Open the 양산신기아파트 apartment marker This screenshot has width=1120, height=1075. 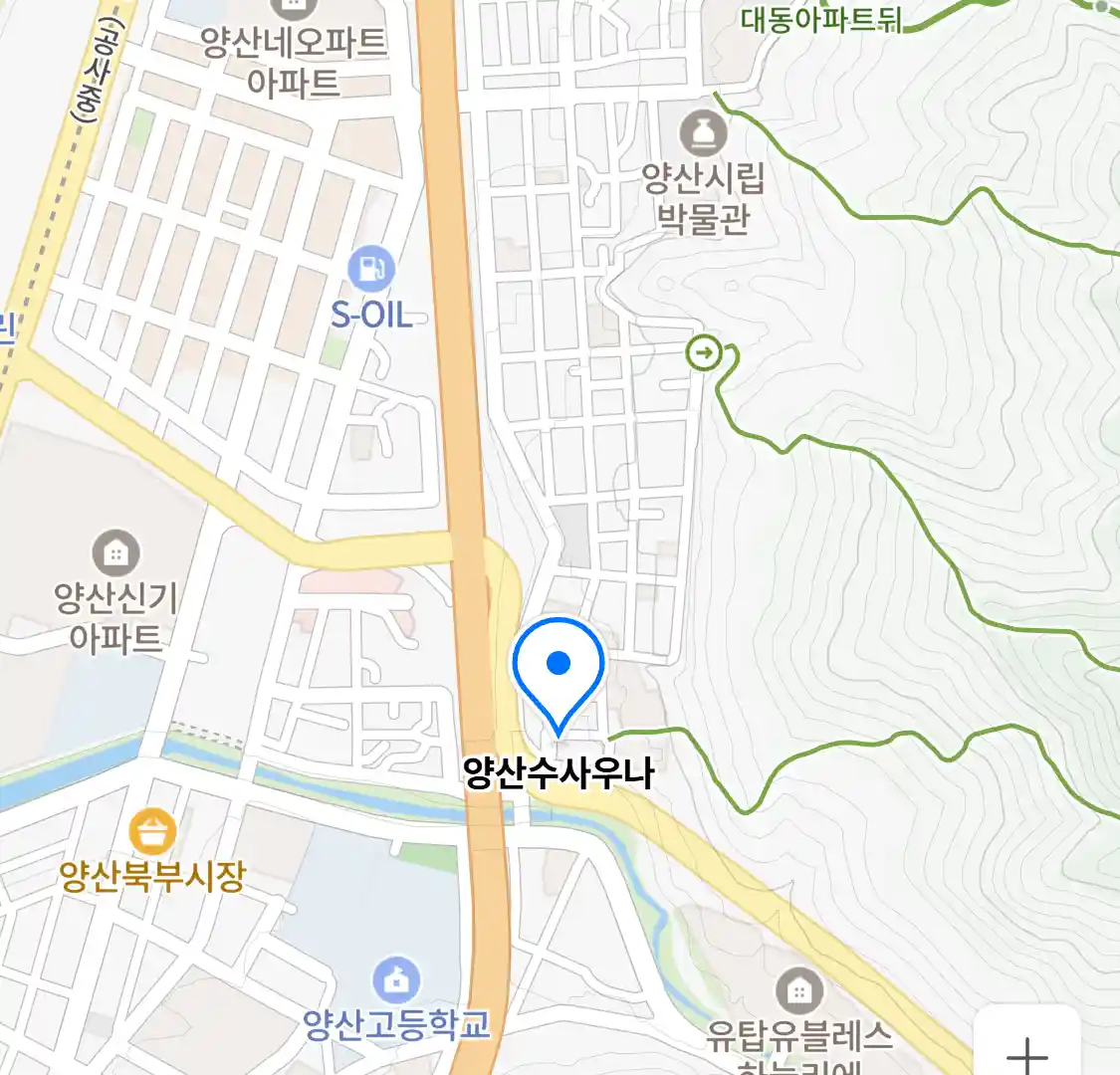coord(116,552)
